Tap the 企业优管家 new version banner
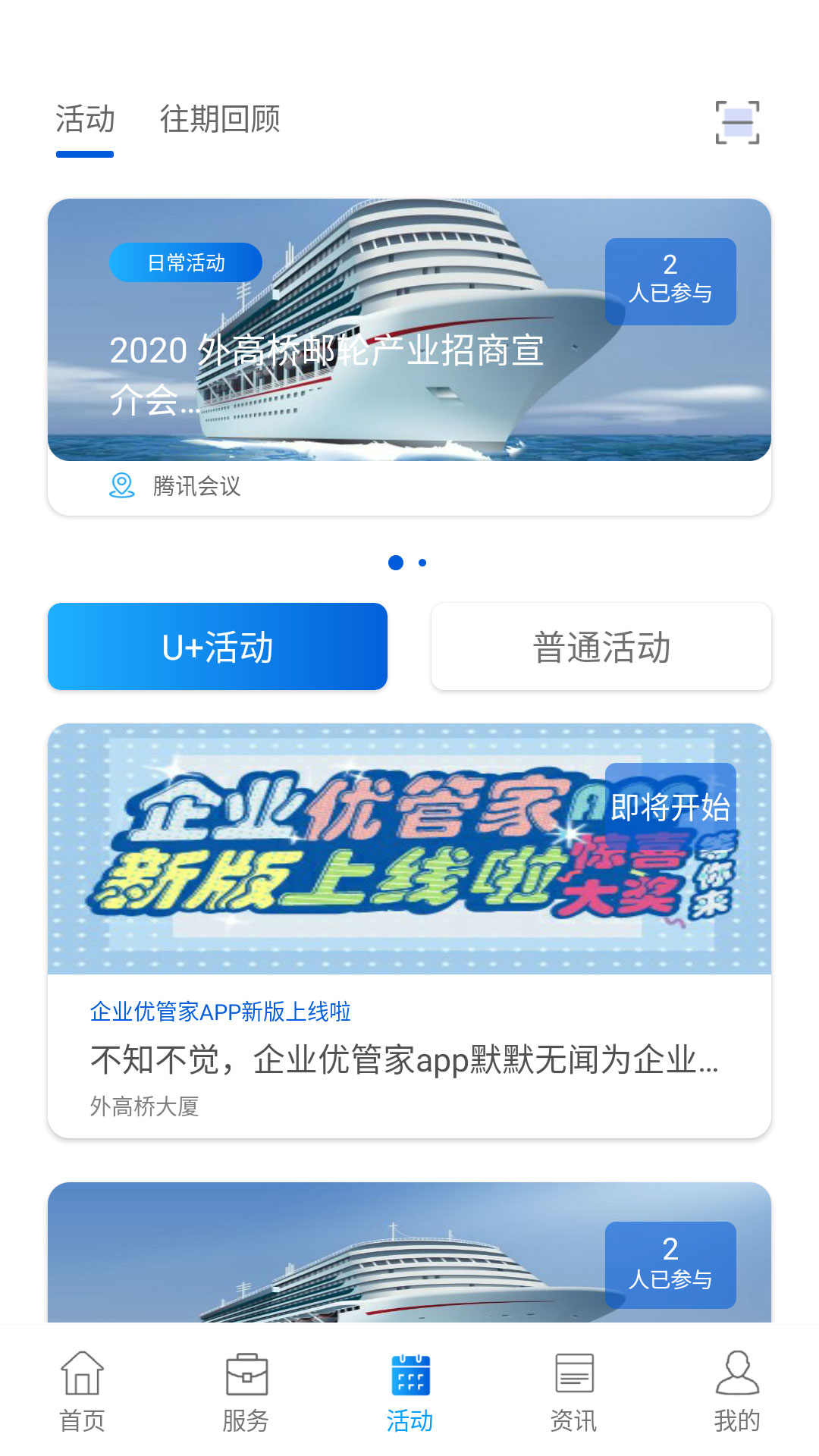 409,849
